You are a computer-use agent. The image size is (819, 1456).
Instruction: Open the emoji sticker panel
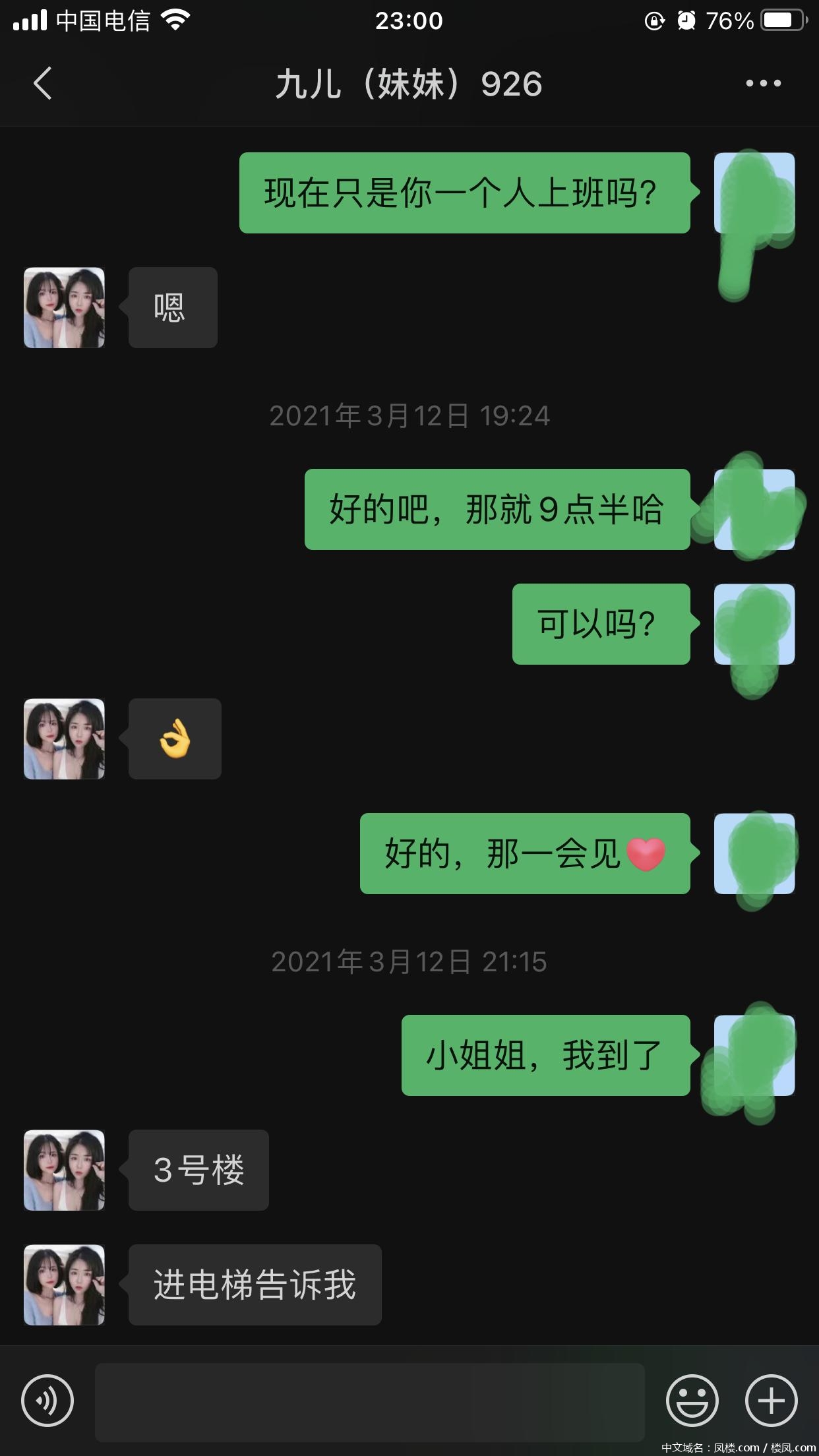point(692,1400)
